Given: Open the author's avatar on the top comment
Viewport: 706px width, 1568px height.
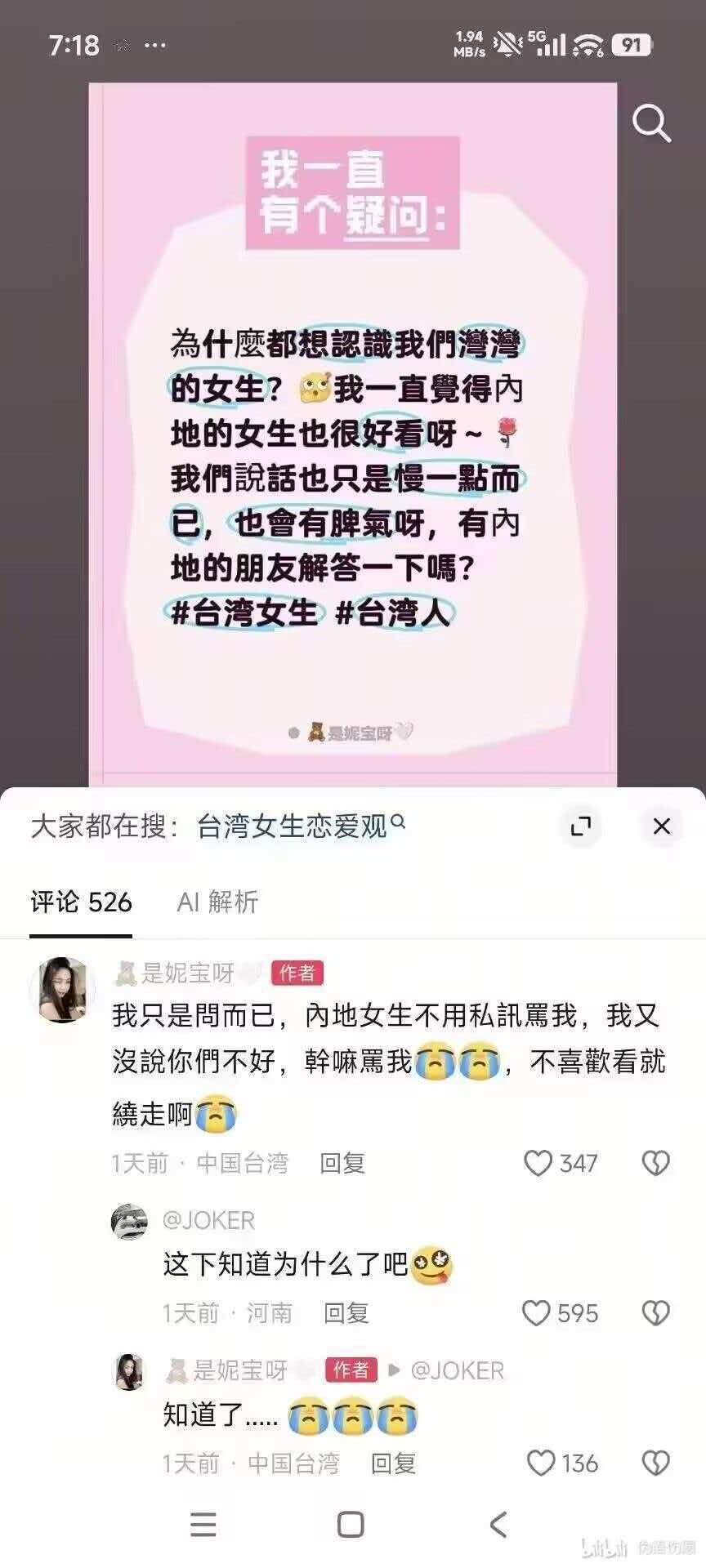Looking at the screenshot, I should (x=63, y=990).
